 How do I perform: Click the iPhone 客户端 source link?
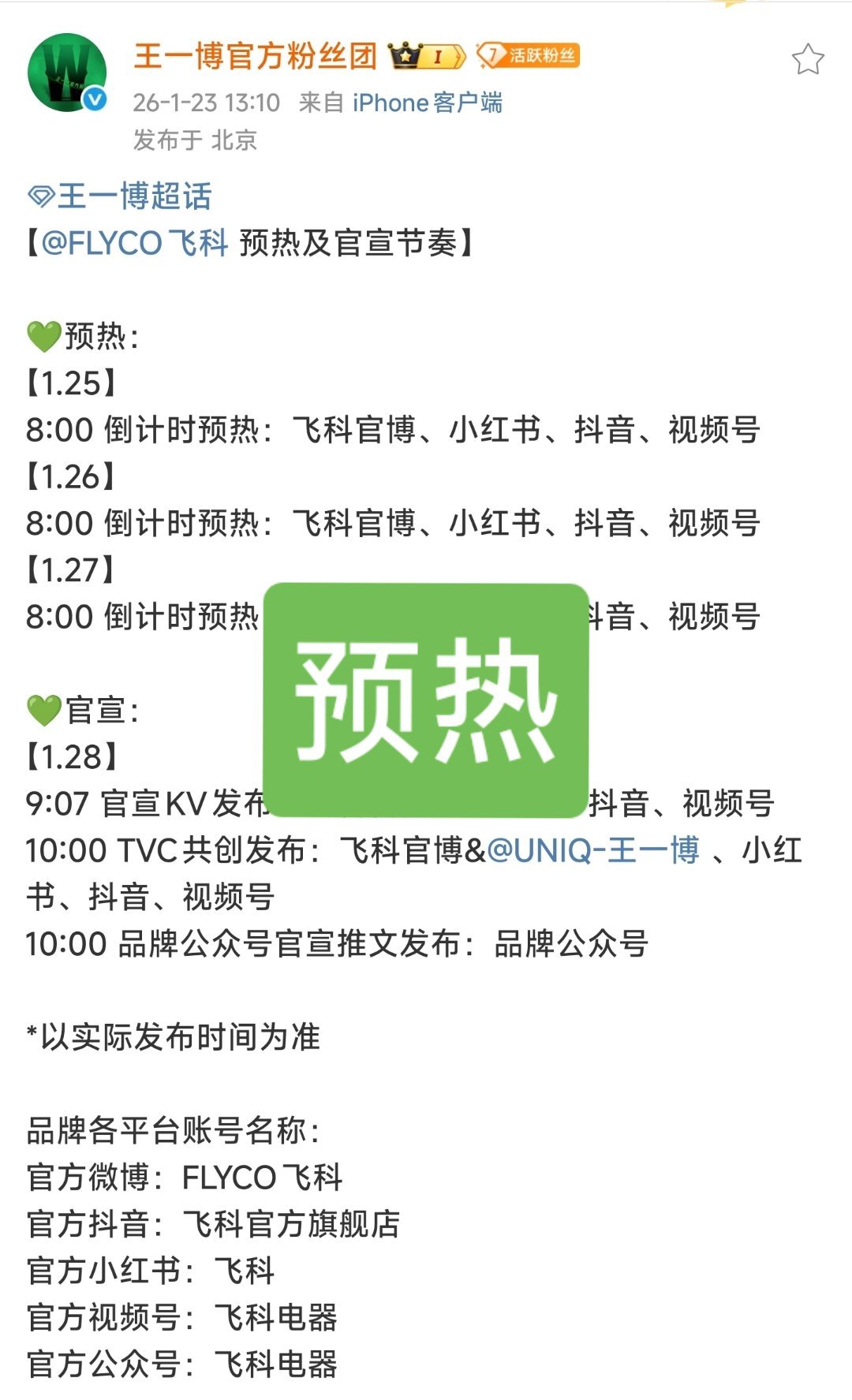coord(427,102)
